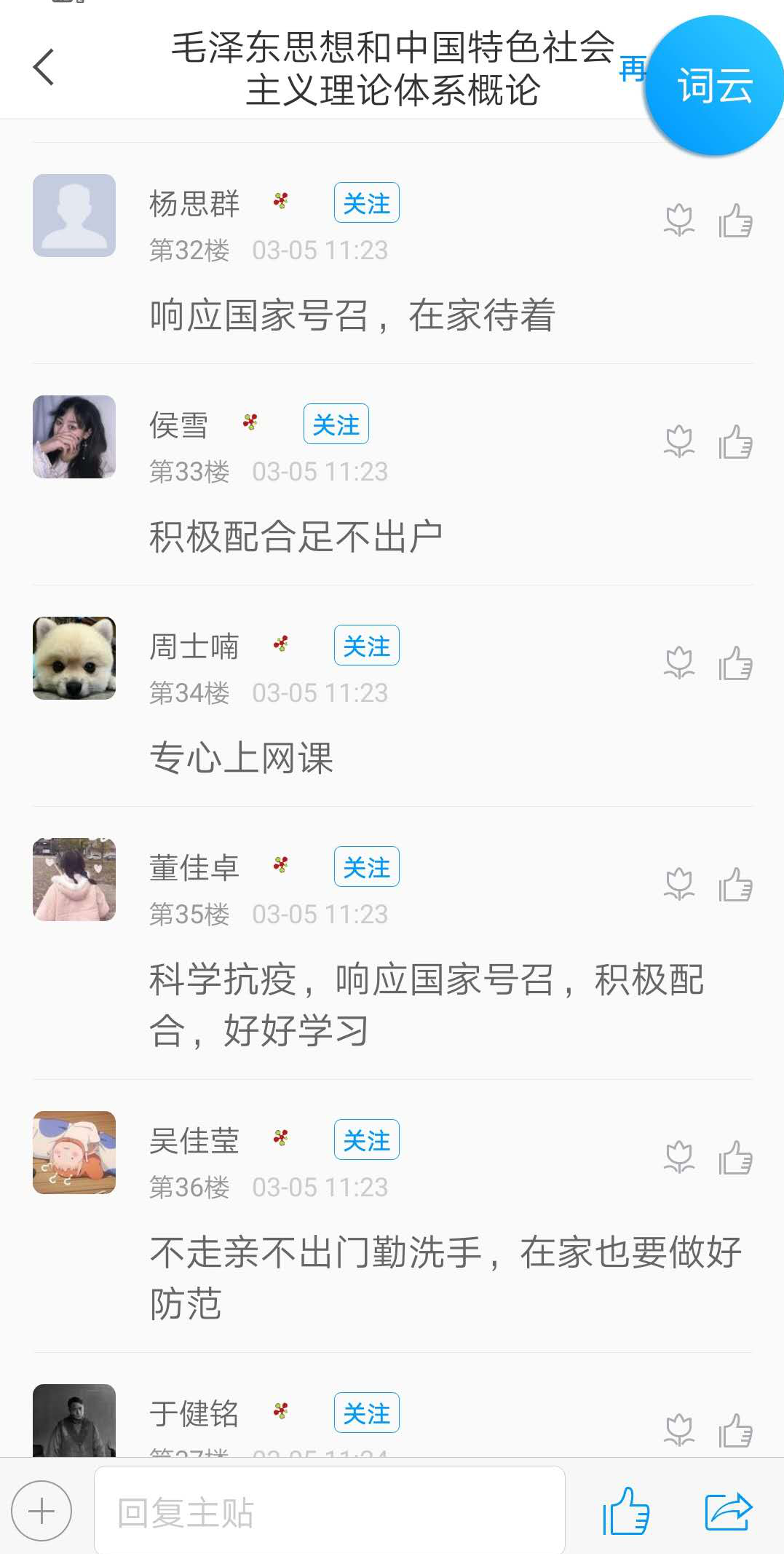Like 周士喃's comment
Viewport: 784px width, 1556px height.
(737, 663)
